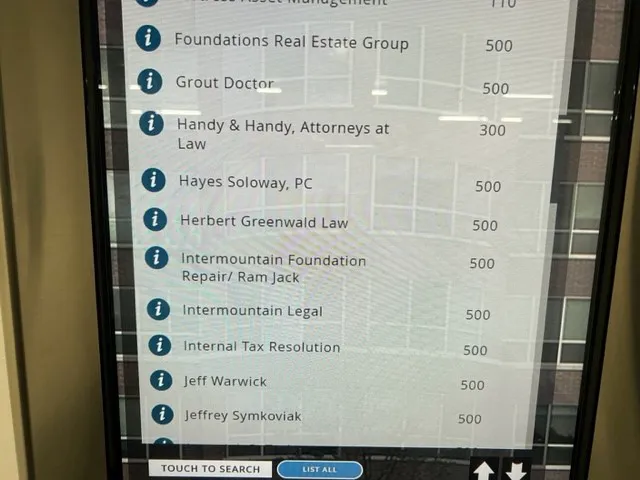
Task: Open info for Internal Tax Resolution
Action: pyautogui.click(x=159, y=345)
